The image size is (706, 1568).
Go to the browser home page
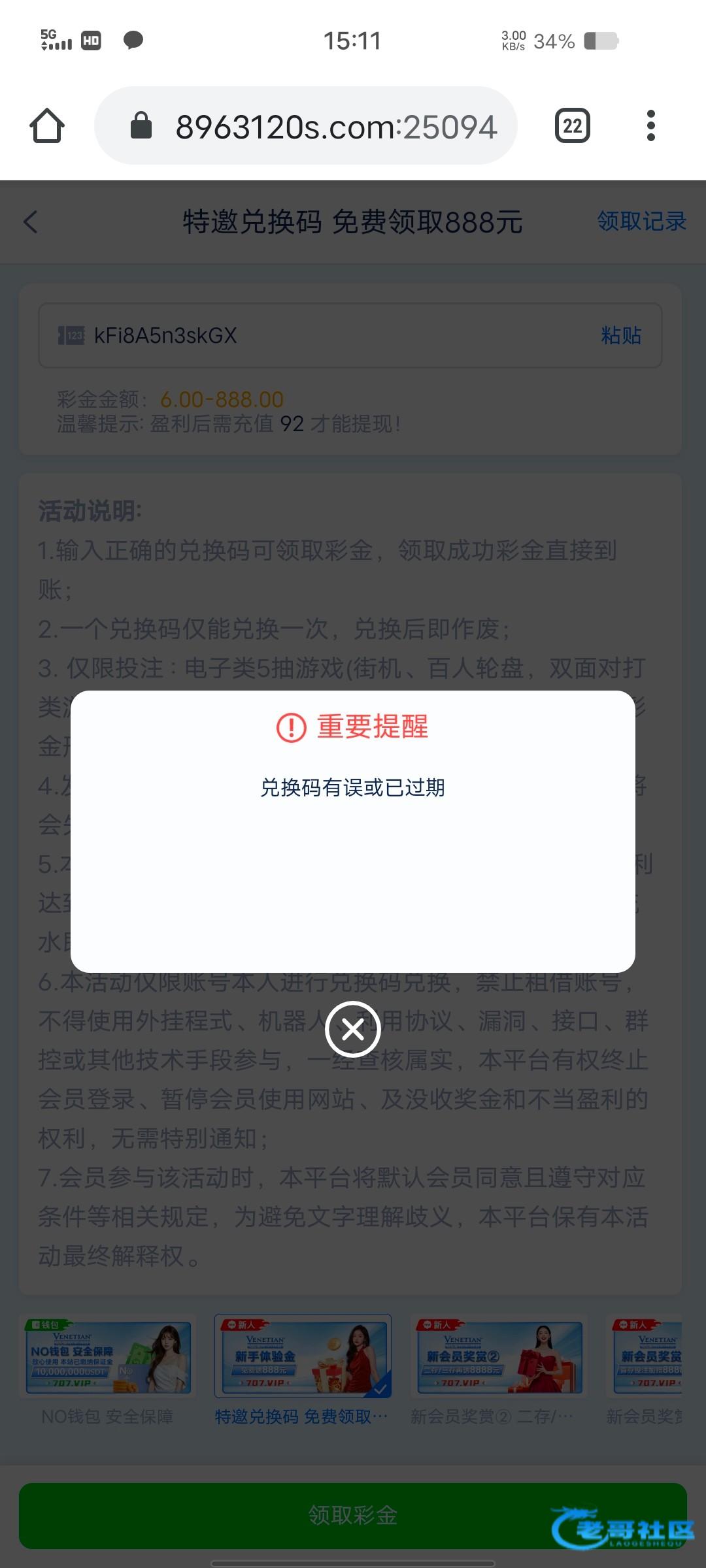point(47,125)
